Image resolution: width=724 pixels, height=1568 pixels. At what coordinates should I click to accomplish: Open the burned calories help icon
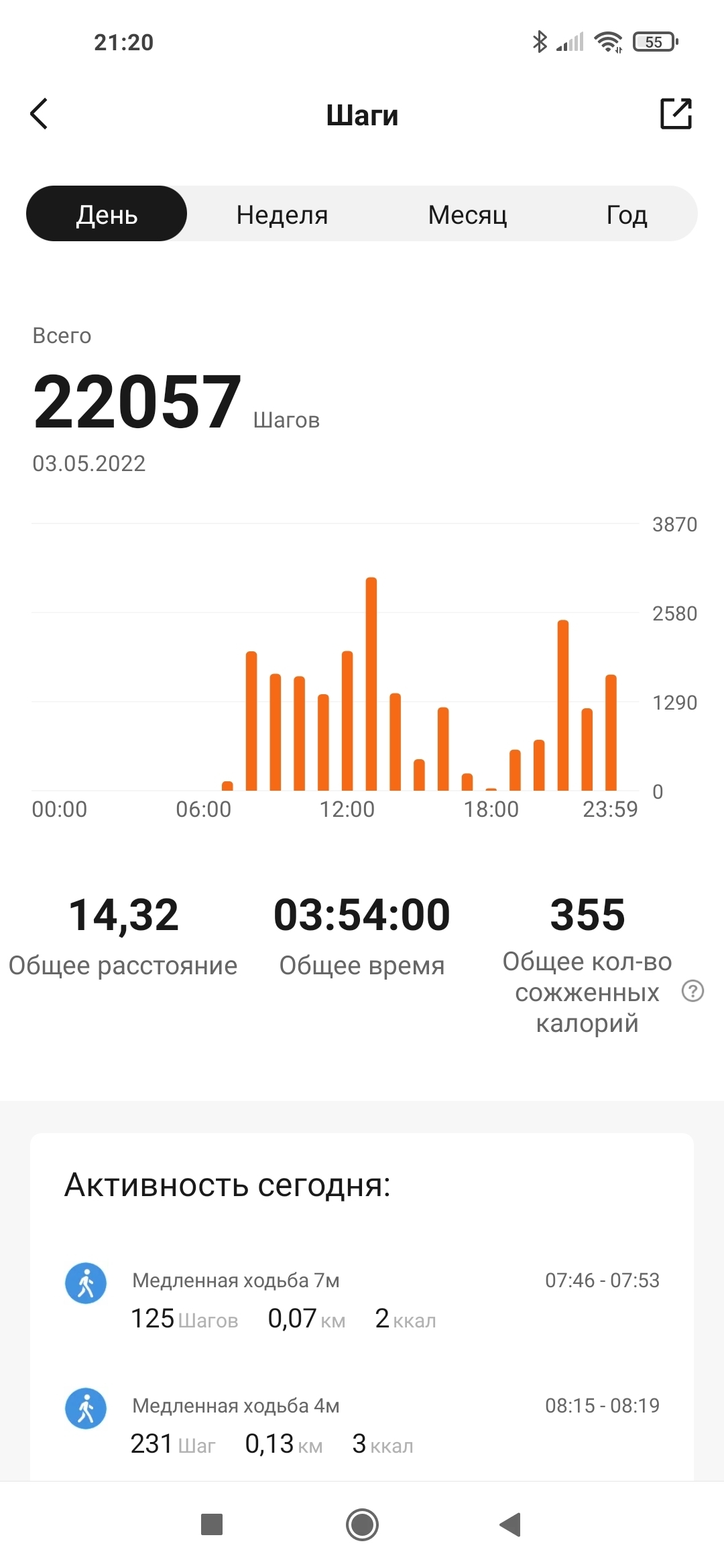point(692,991)
